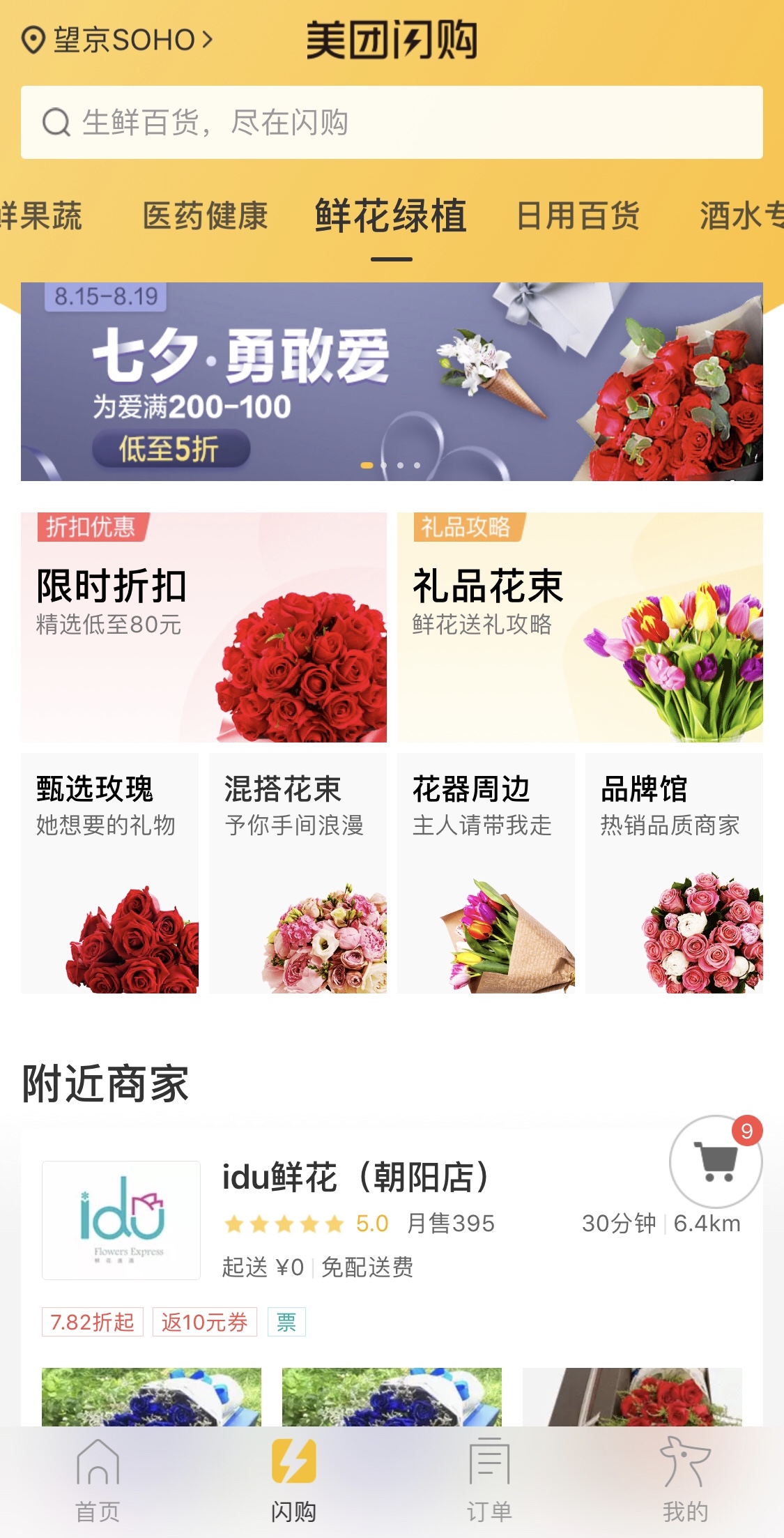
Task: Open the 订单 orders tab
Action: tap(489, 1481)
